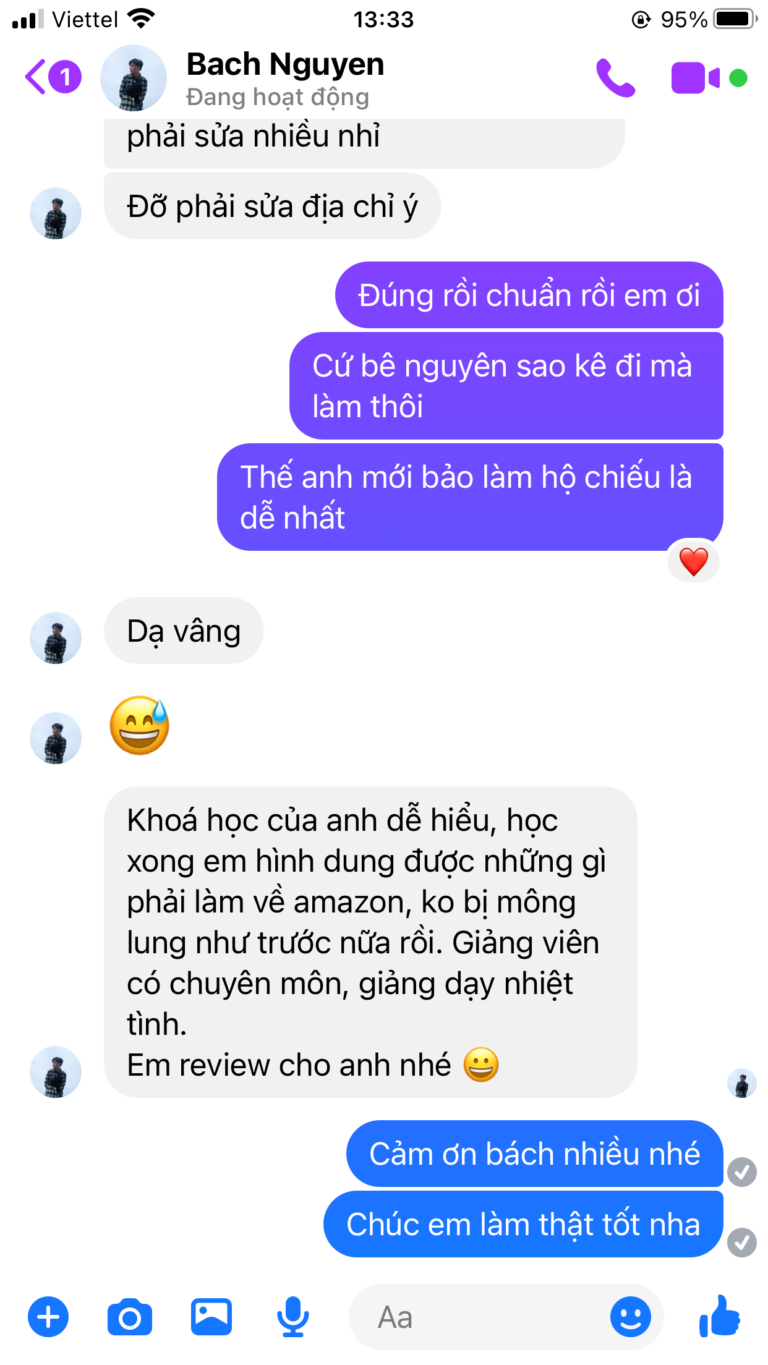Open the camera to take a photo
The image size is (768, 1365).
tap(130, 1316)
